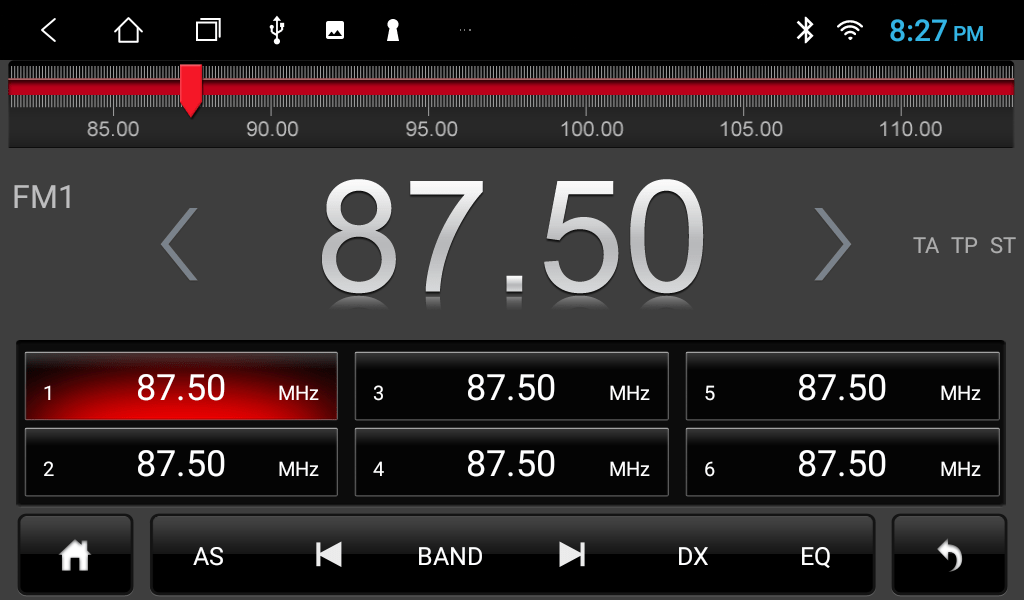Open the EQ equalizer settings

pos(815,556)
